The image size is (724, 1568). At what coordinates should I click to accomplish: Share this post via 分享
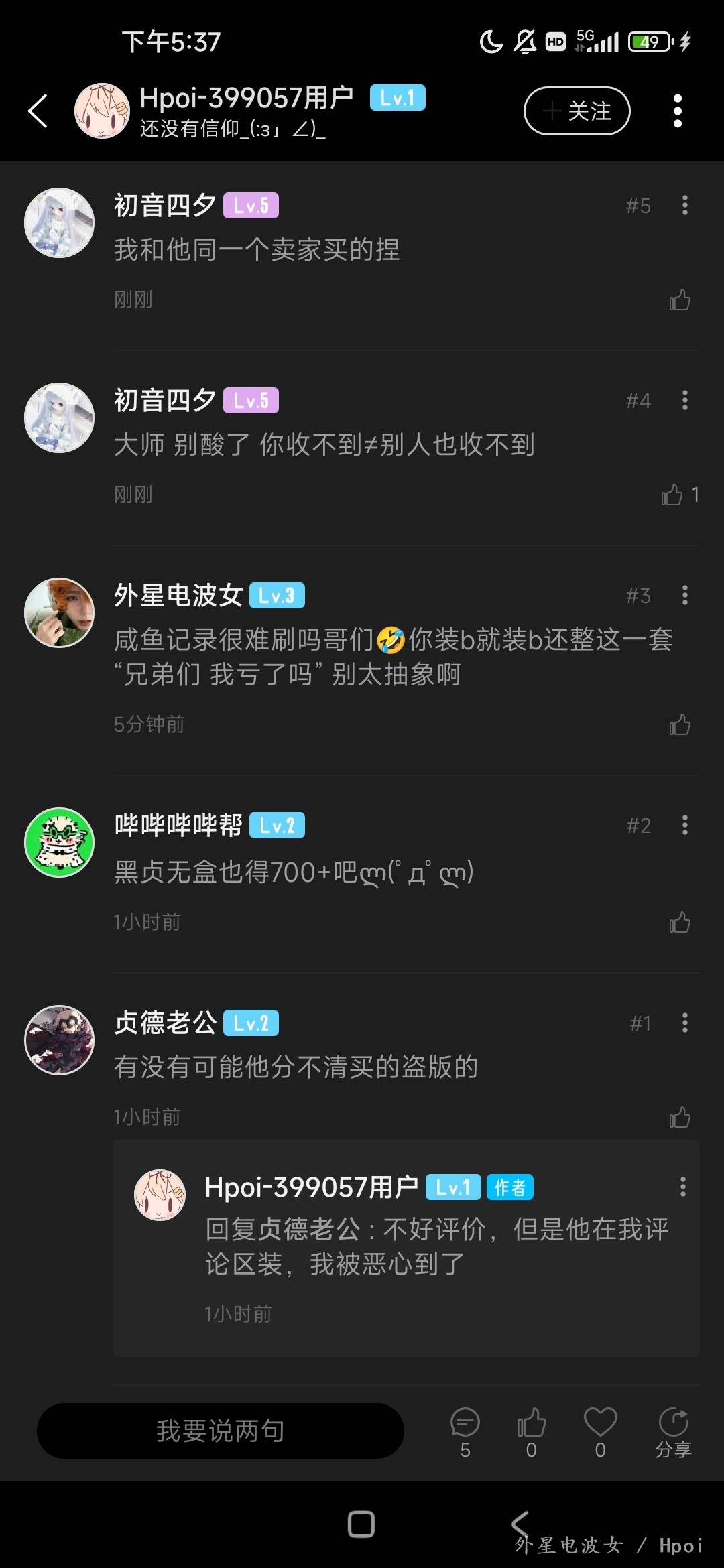pyautogui.click(x=674, y=1432)
